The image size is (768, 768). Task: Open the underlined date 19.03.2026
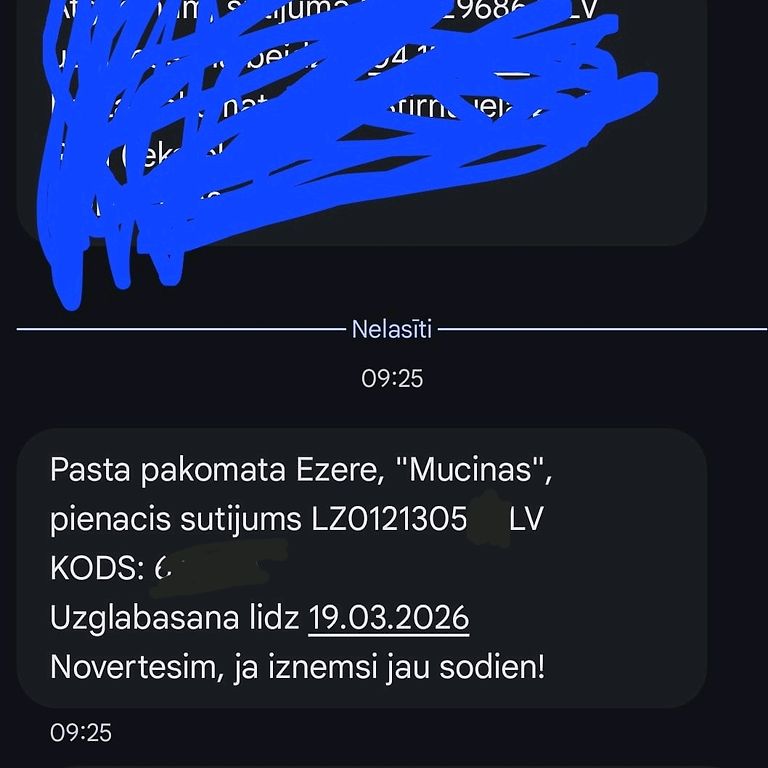(x=388, y=618)
